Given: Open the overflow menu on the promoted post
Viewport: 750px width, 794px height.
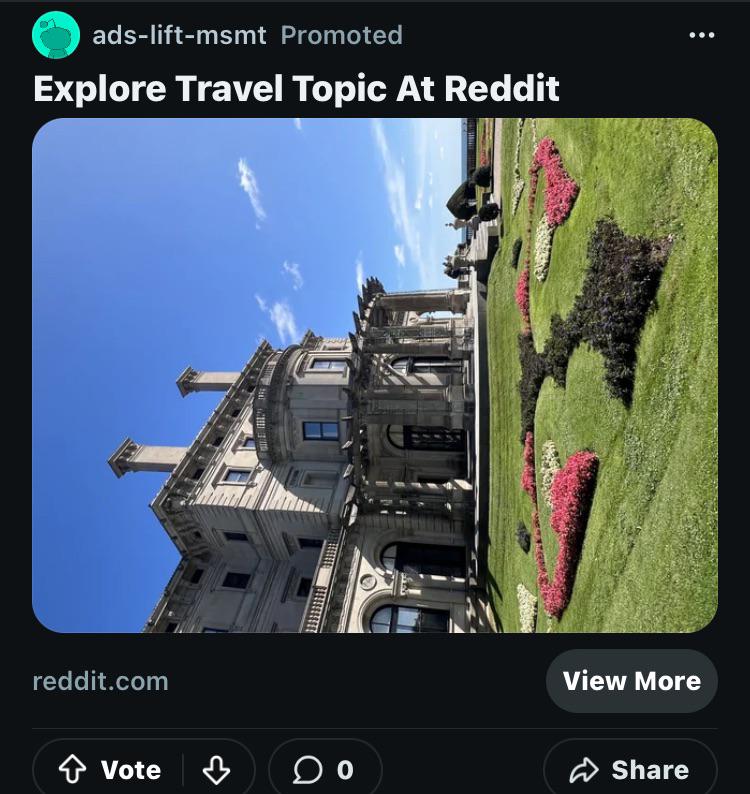Looking at the screenshot, I should (702, 36).
